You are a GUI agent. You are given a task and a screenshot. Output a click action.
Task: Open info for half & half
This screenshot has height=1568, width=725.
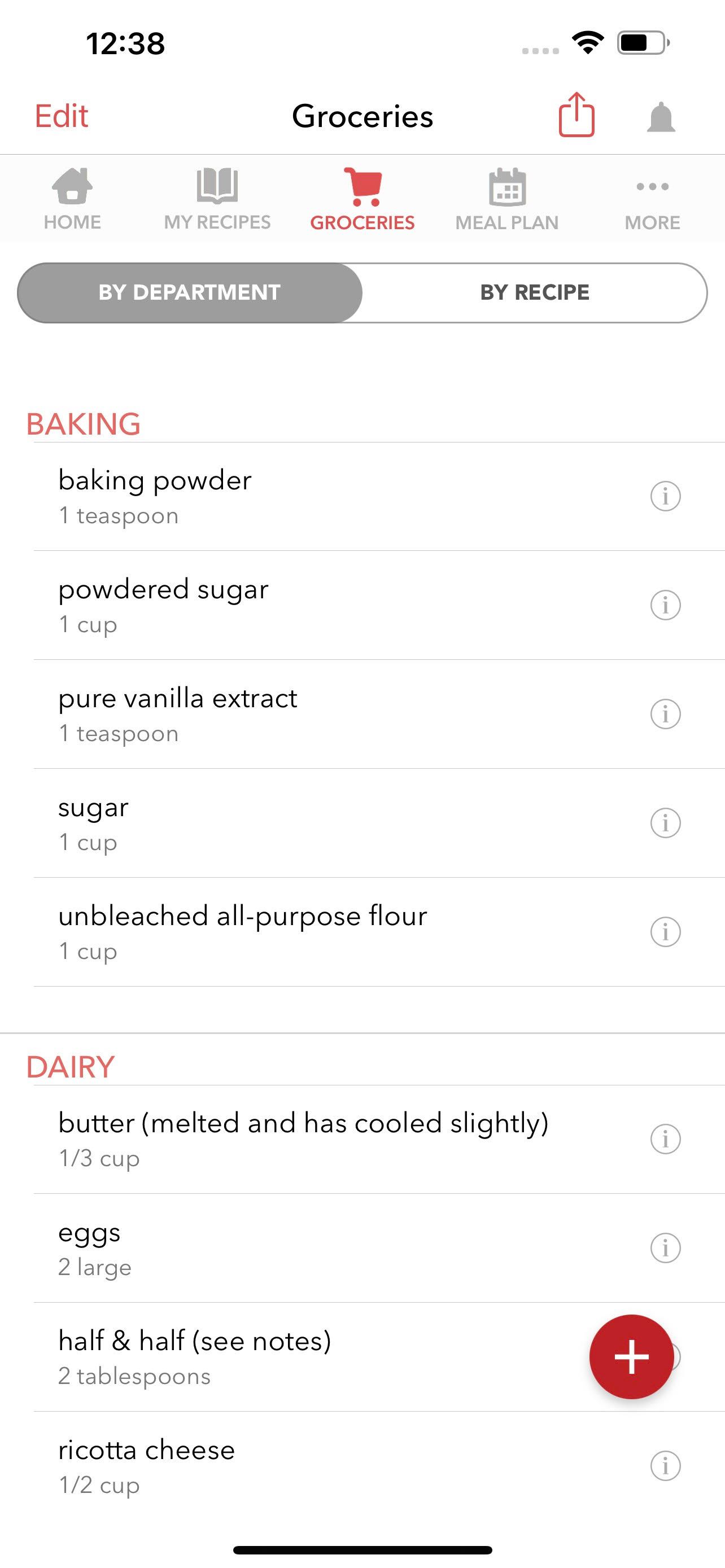(x=676, y=1357)
